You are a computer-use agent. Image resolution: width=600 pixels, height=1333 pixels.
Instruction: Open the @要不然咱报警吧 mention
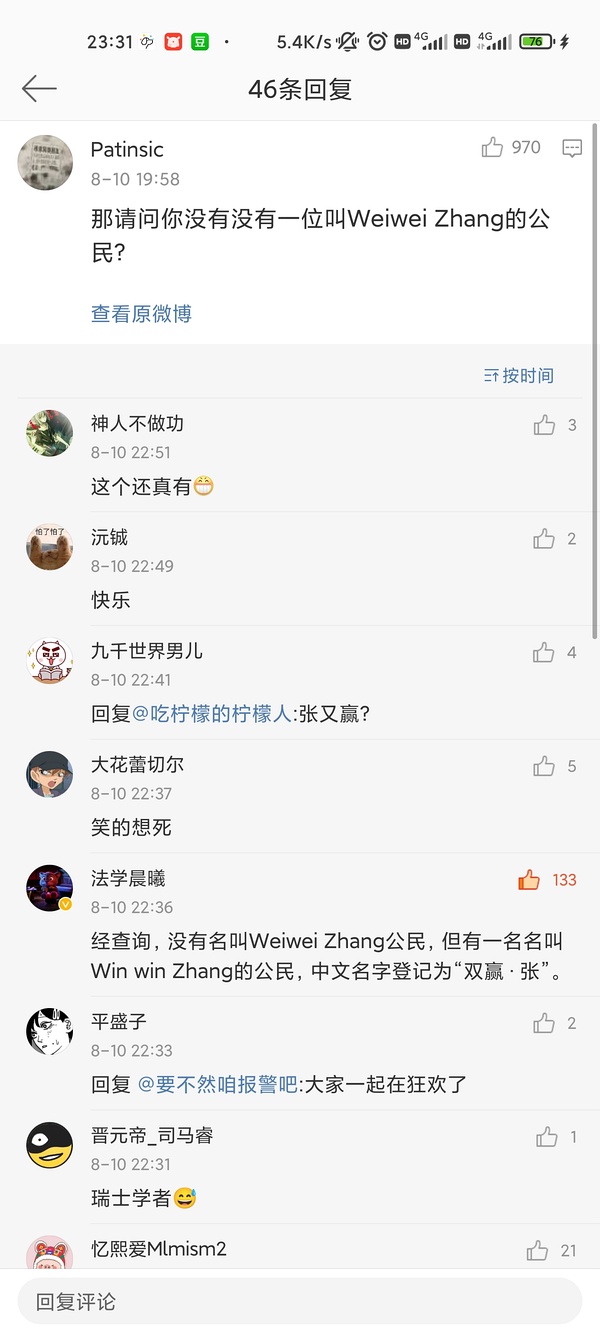pos(218,1084)
